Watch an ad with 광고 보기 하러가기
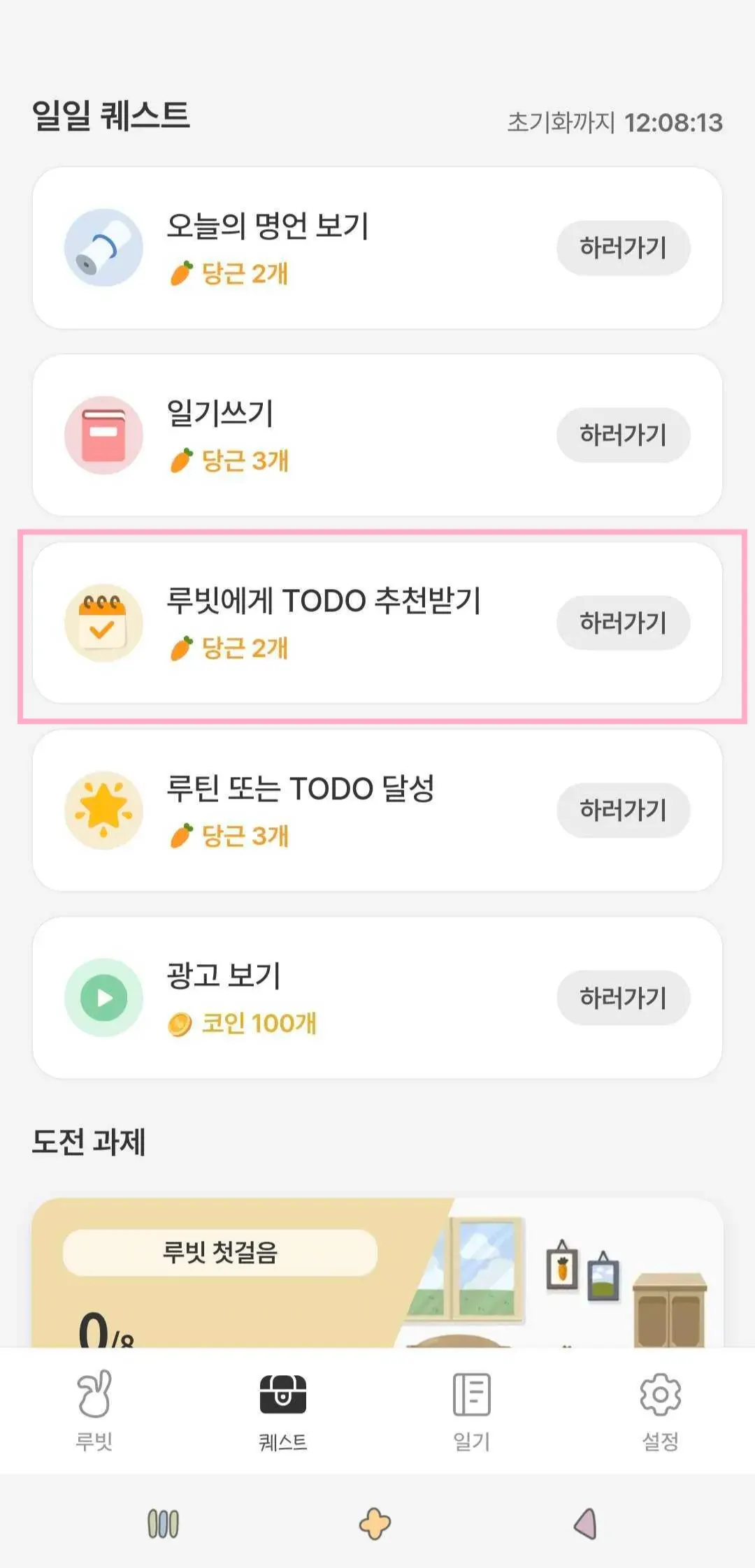 623,997
